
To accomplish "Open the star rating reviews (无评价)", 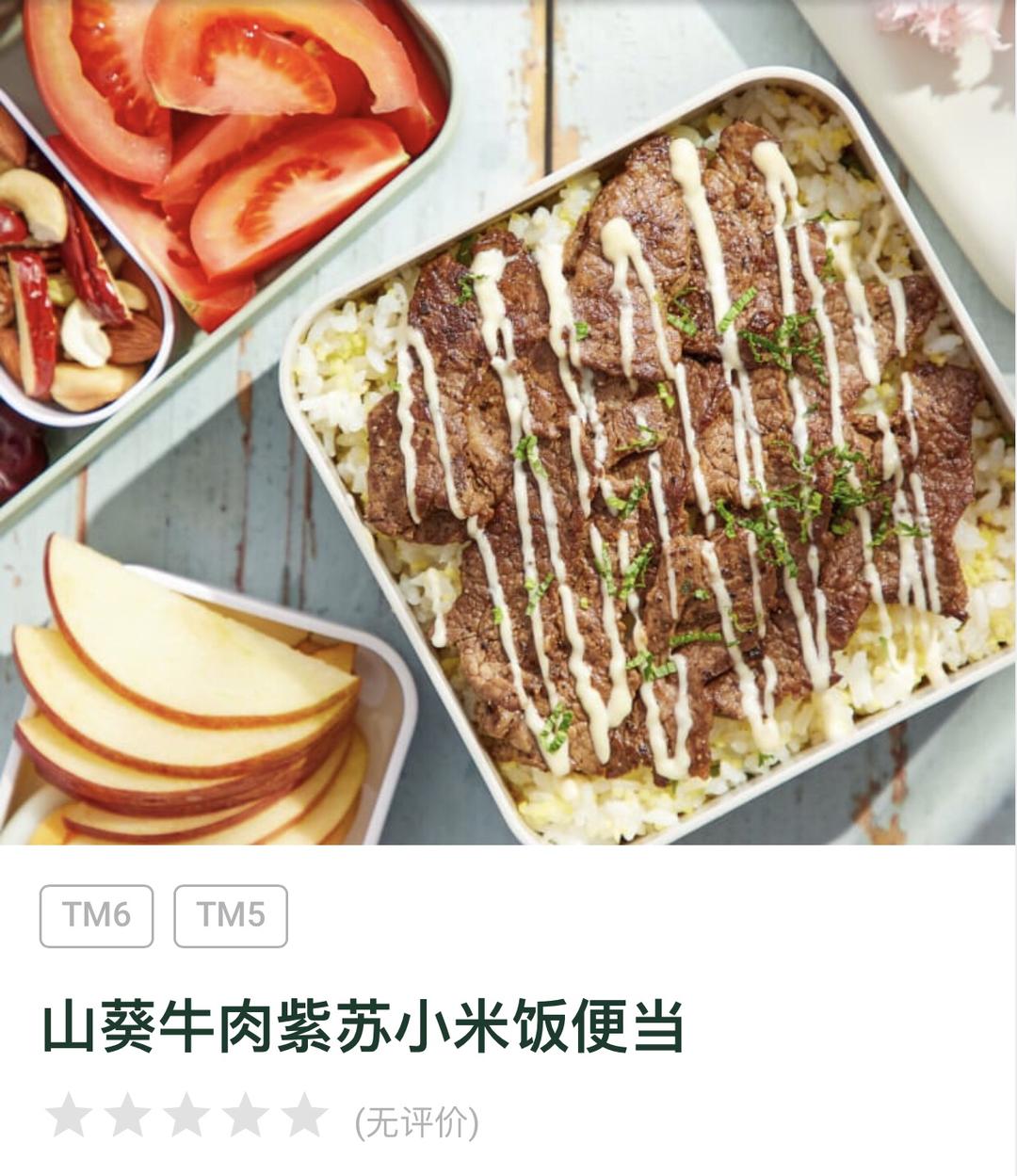I will coord(262,1118).
